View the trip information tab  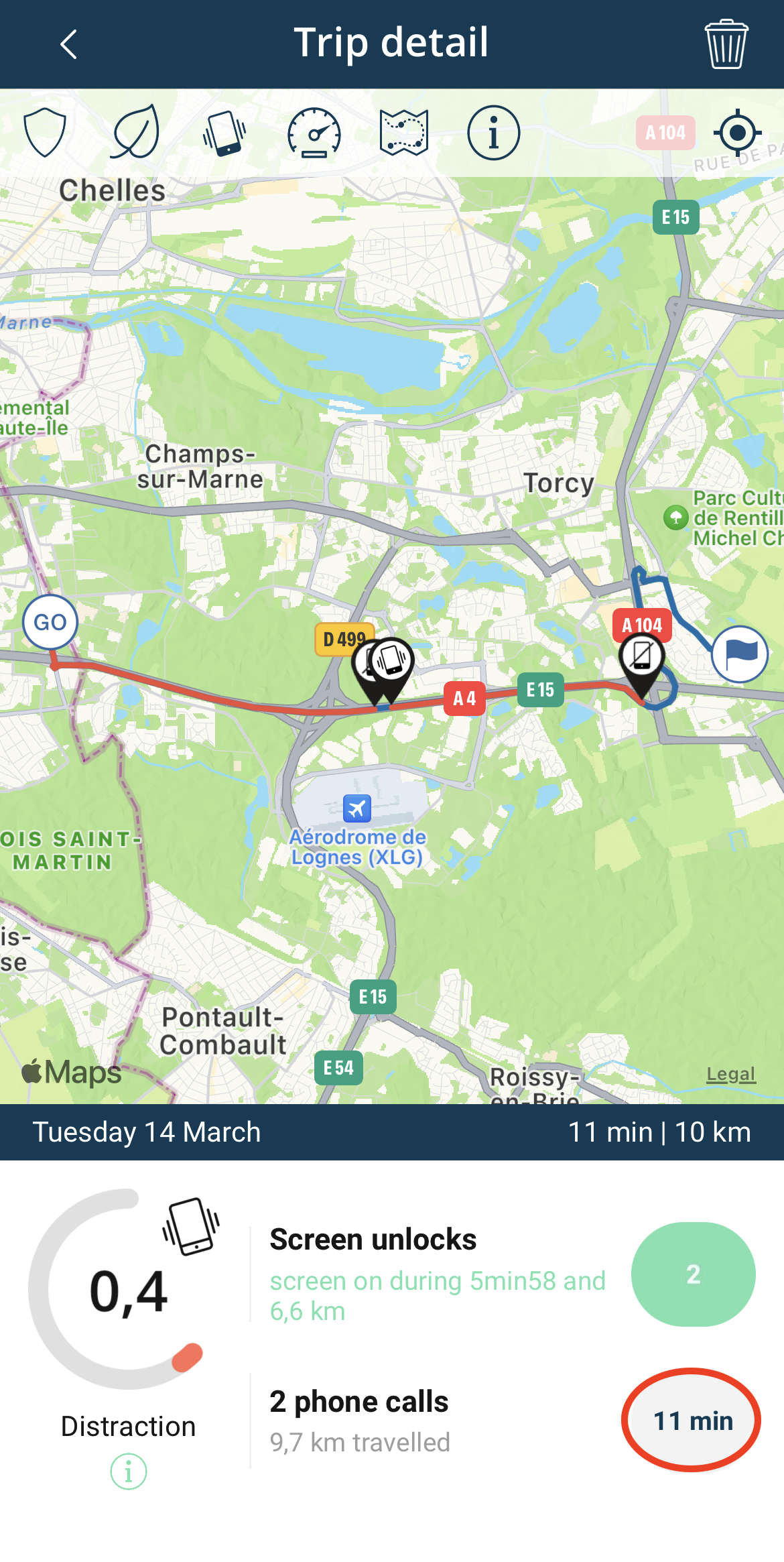tap(493, 133)
